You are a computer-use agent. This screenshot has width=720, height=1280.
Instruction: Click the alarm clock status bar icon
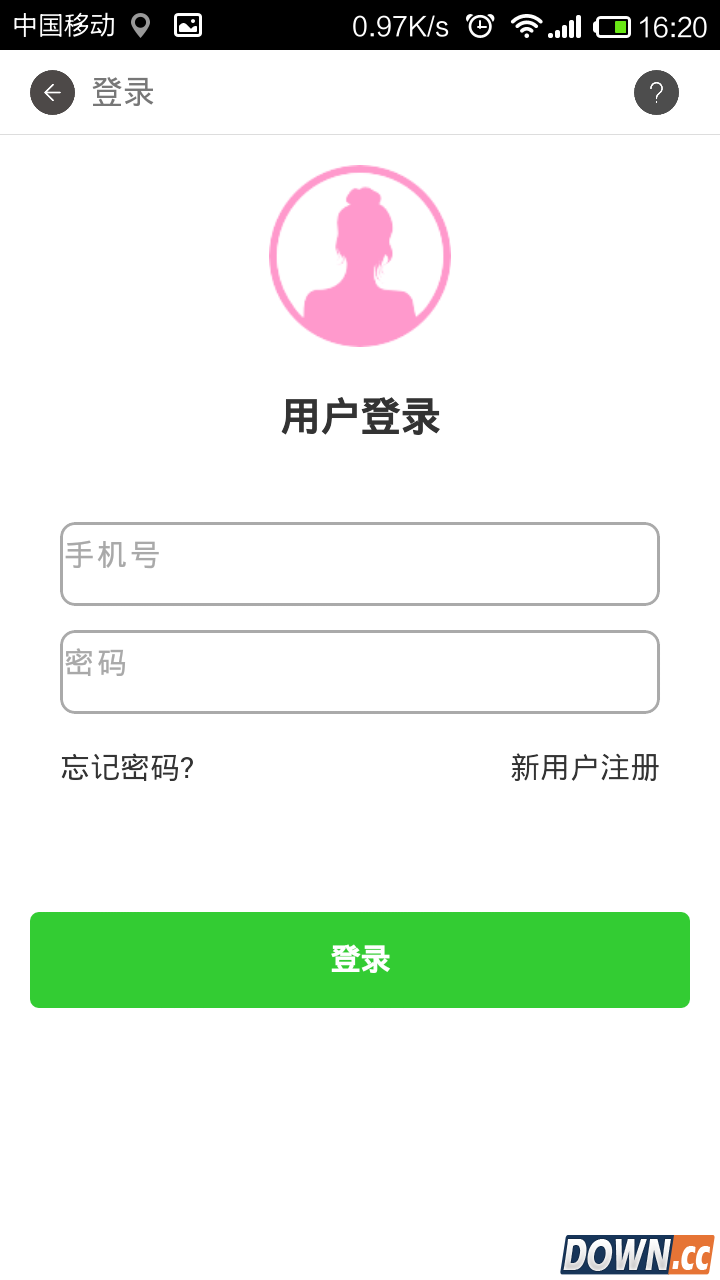[480, 22]
